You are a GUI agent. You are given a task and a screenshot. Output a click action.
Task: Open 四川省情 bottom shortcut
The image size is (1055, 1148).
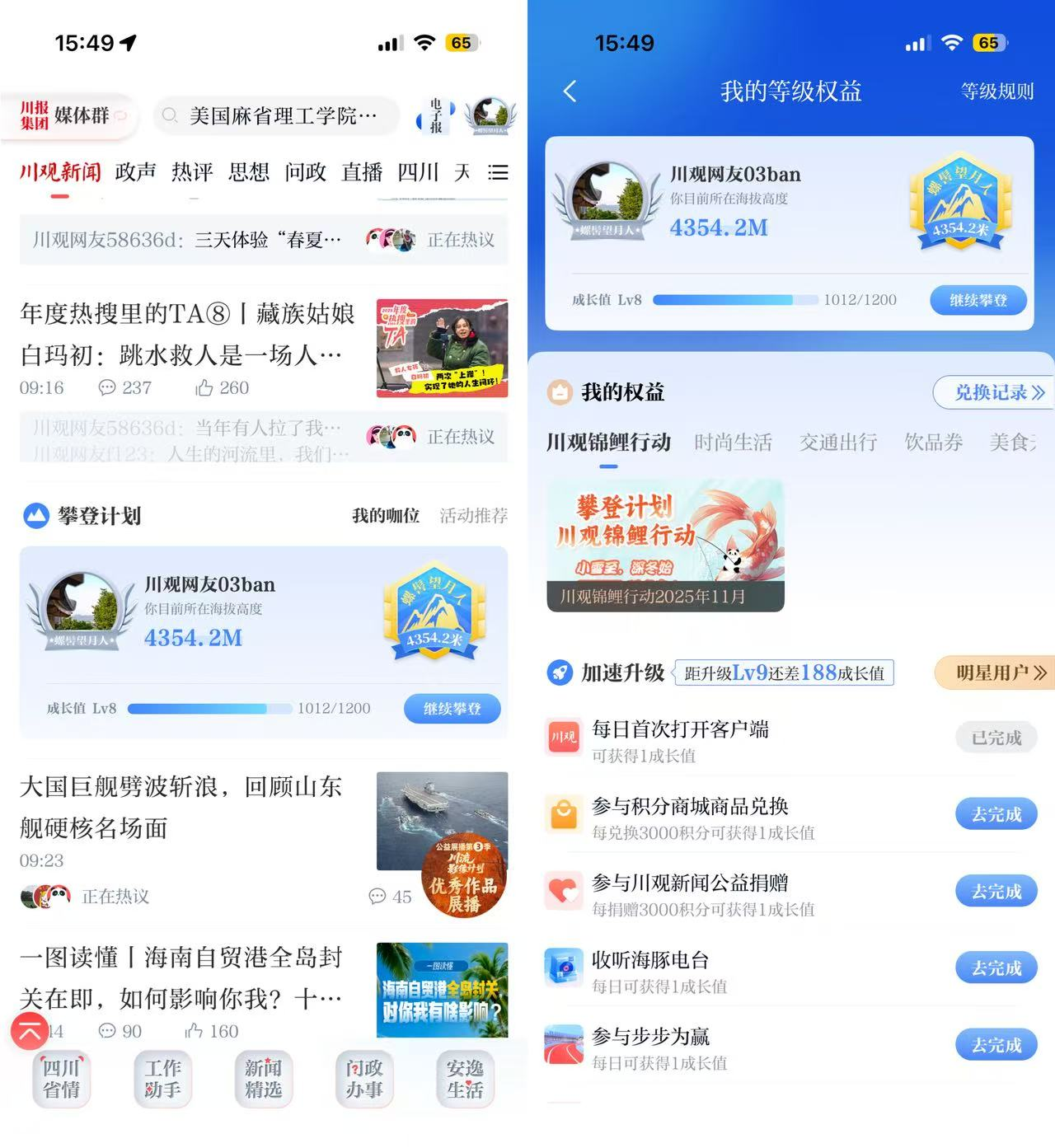click(x=63, y=1079)
